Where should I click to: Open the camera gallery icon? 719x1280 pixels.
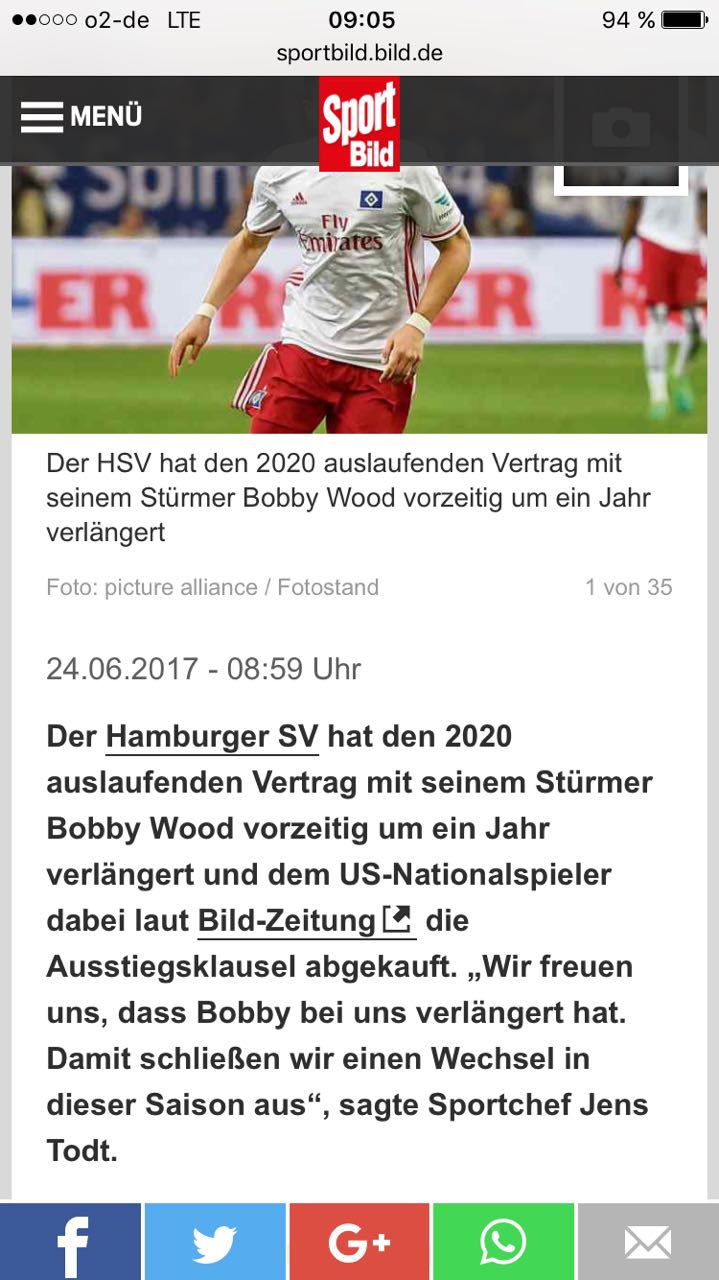coord(621,129)
